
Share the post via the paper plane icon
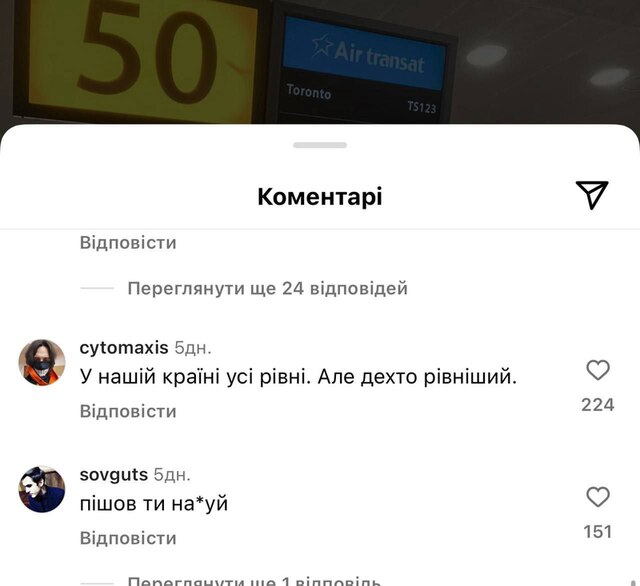coord(592,196)
